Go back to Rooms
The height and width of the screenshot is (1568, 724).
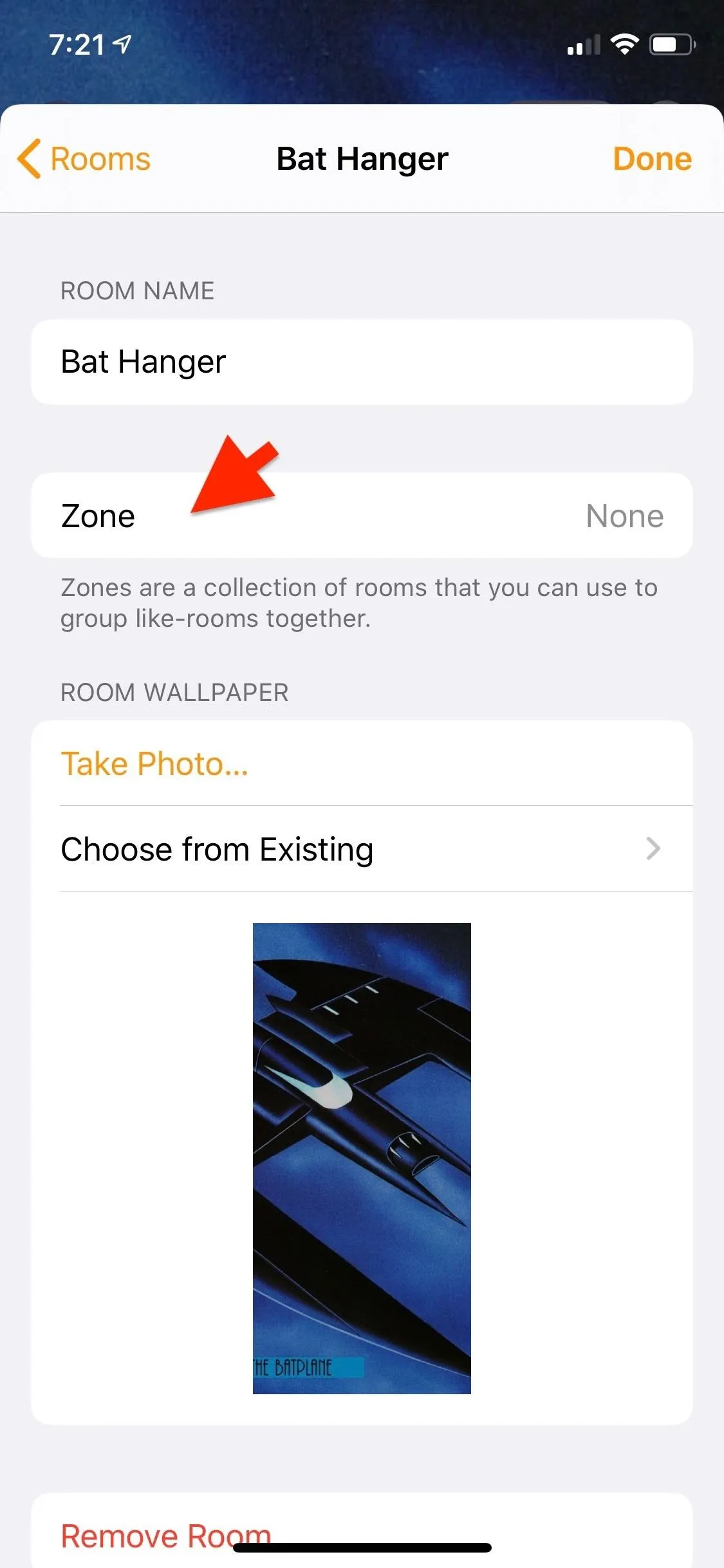[84, 159]
